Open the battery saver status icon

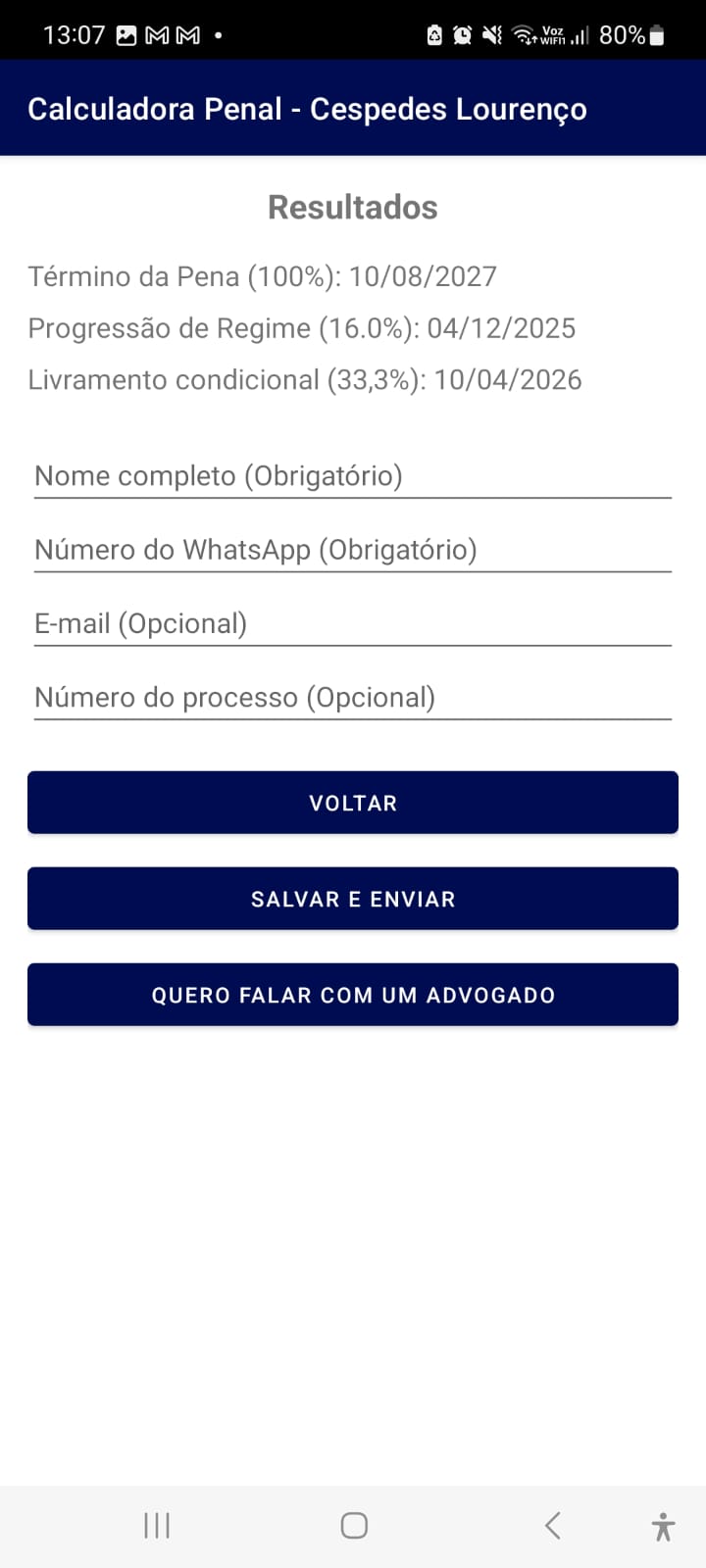tap(432, 32)
